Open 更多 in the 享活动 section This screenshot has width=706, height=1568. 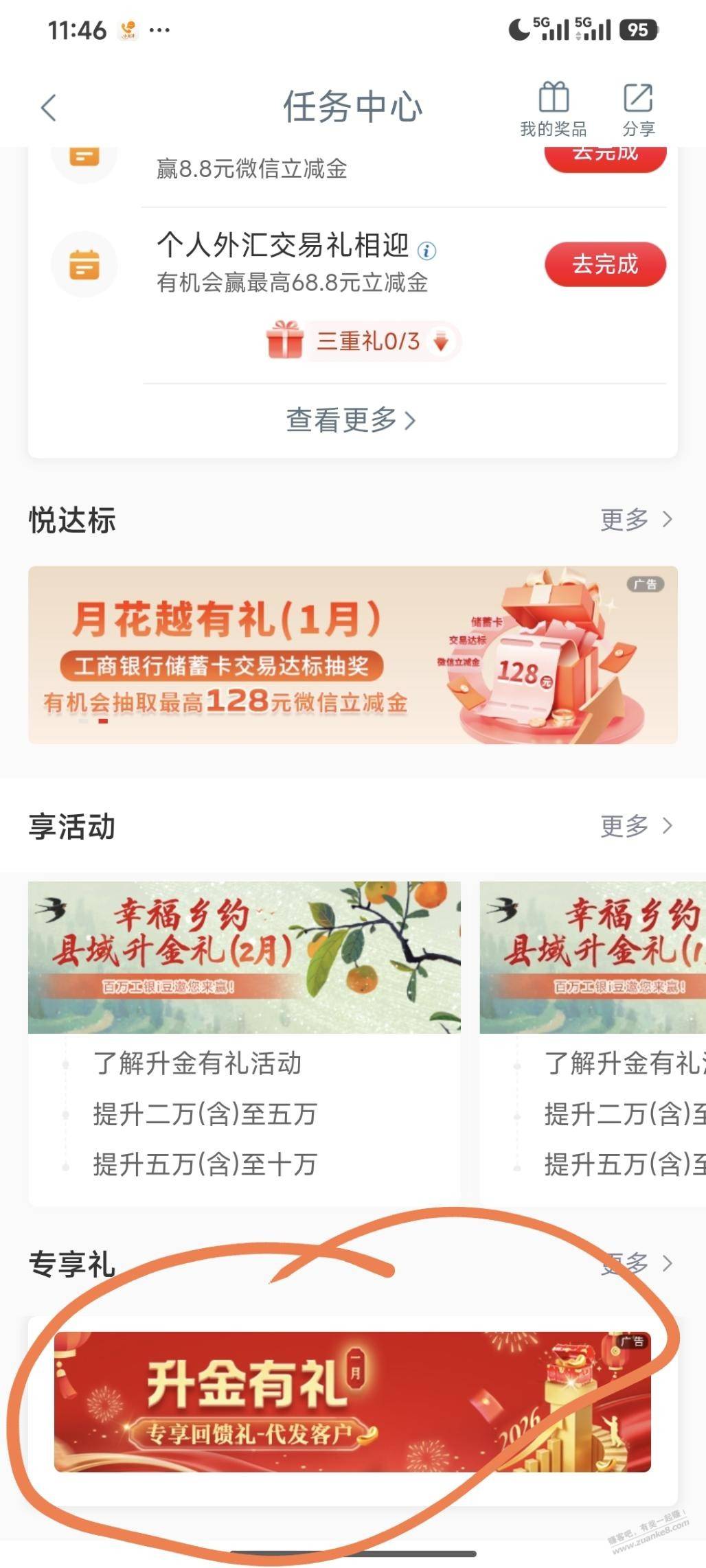[x=635, y=826]
